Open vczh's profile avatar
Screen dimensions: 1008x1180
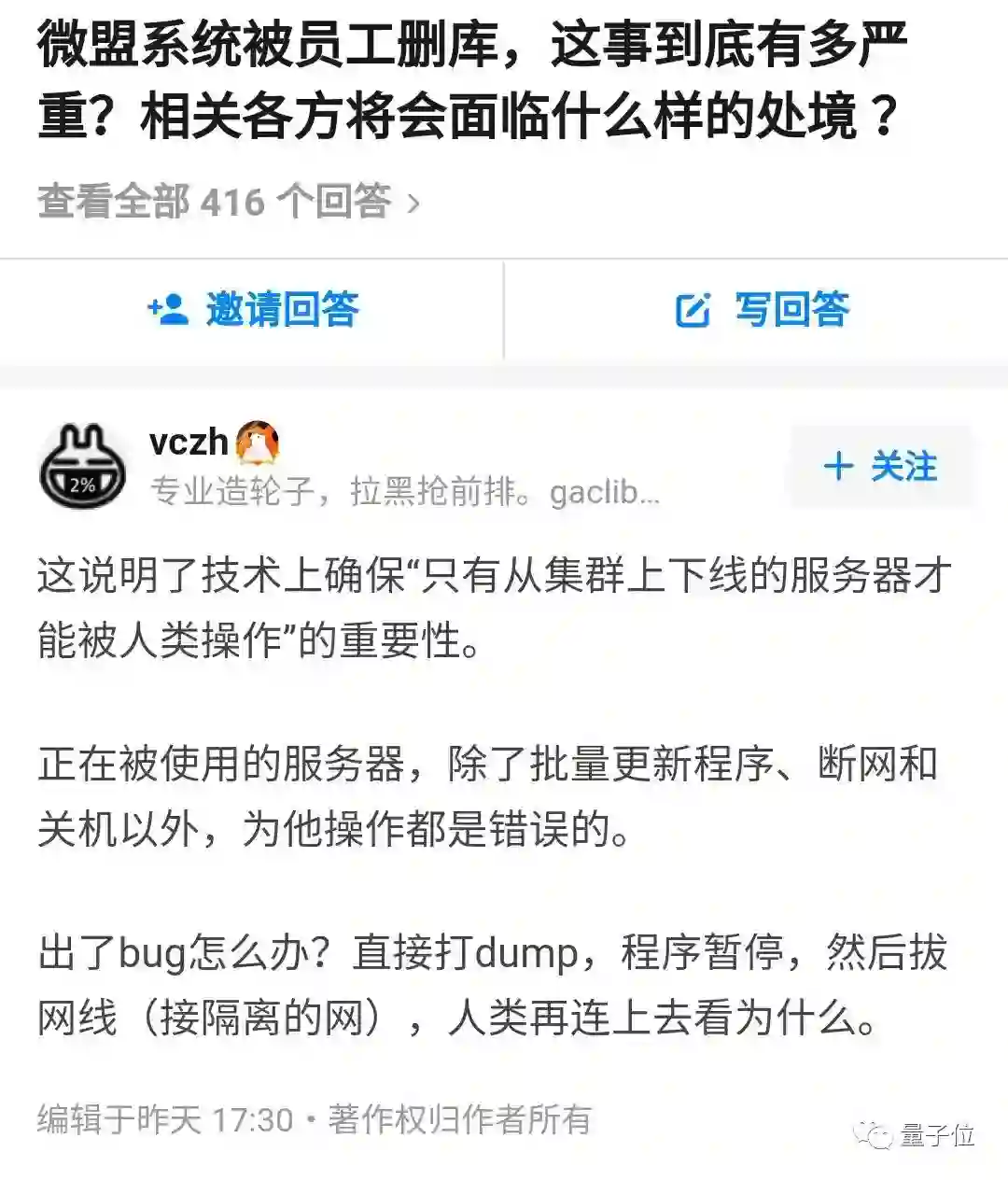[82, 466]
